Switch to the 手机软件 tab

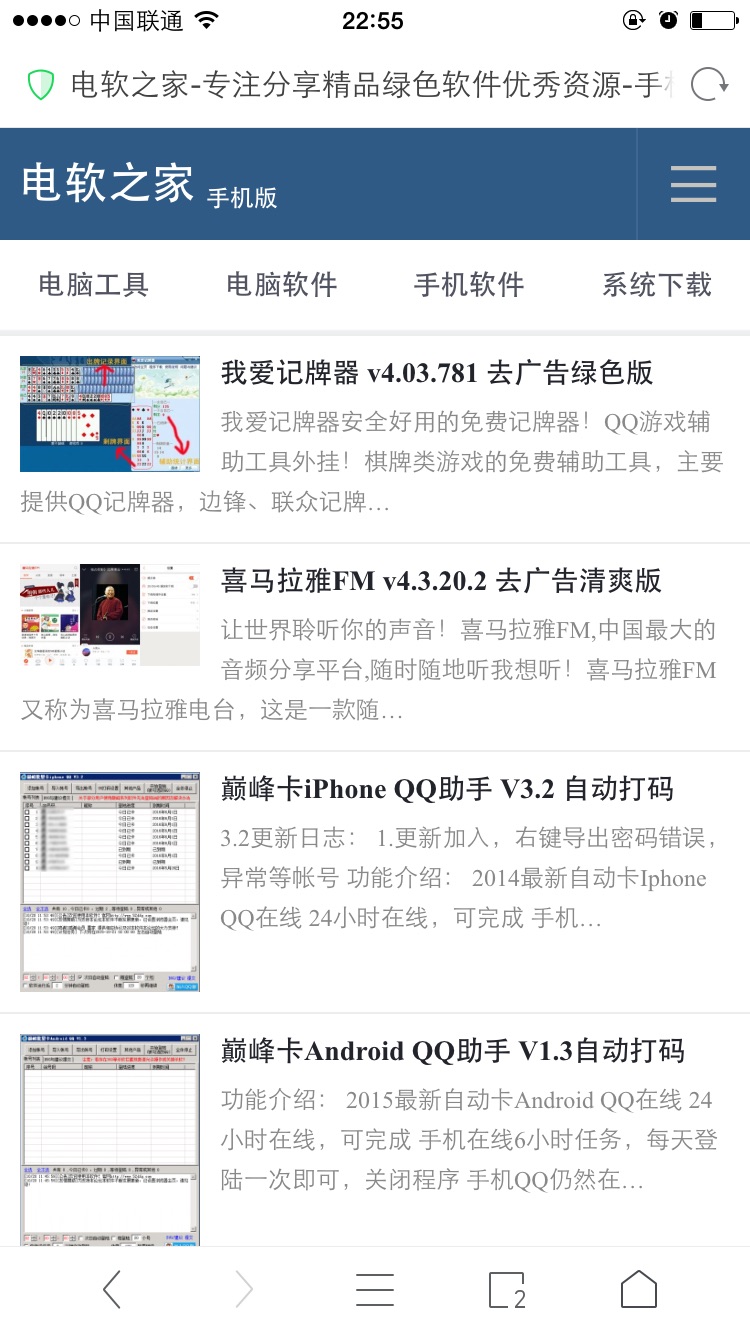click(x=469, y=285)
